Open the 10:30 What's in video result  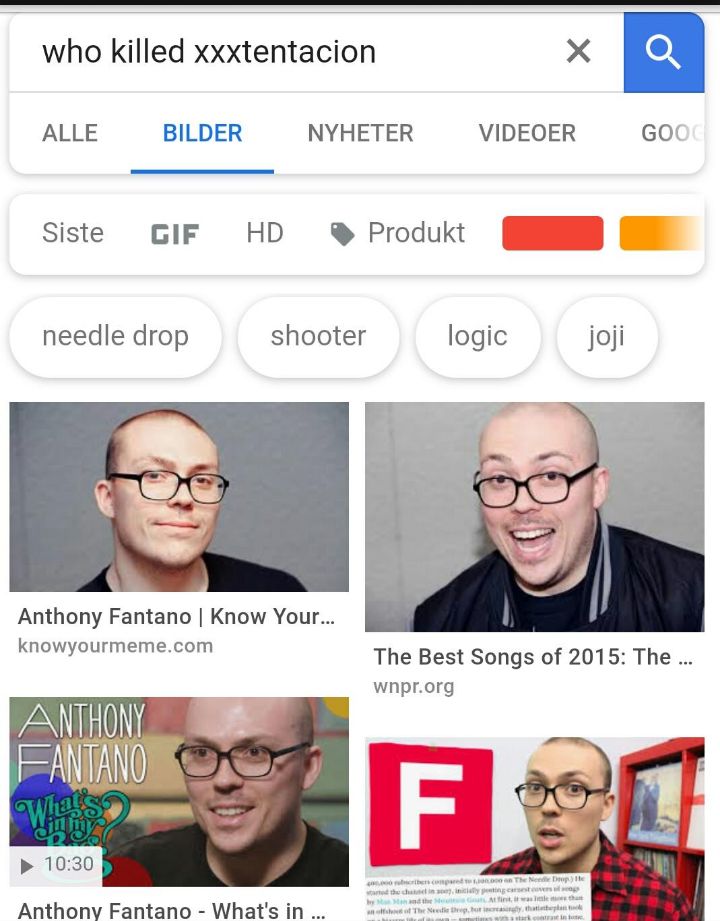click(179, 790)
